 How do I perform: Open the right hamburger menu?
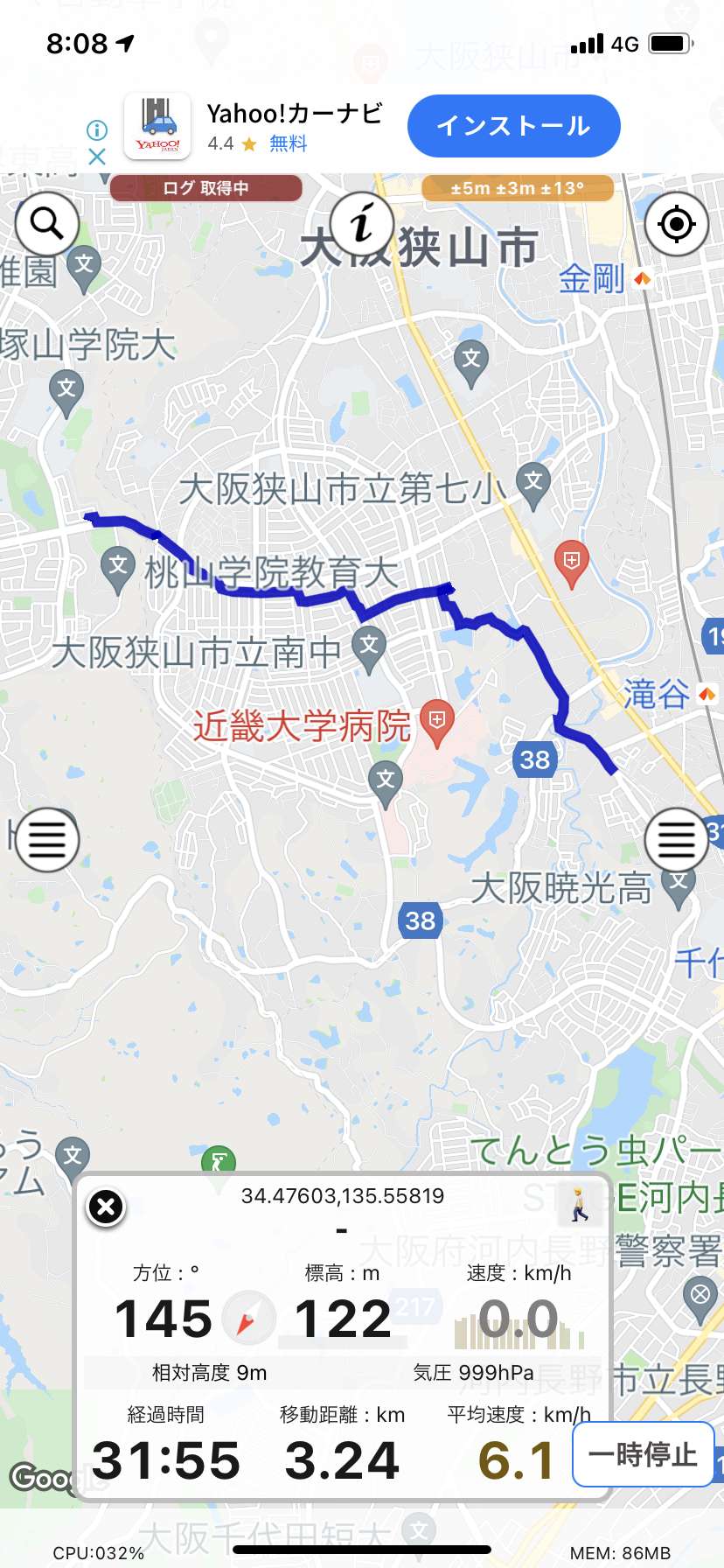(x=676, y=840)
